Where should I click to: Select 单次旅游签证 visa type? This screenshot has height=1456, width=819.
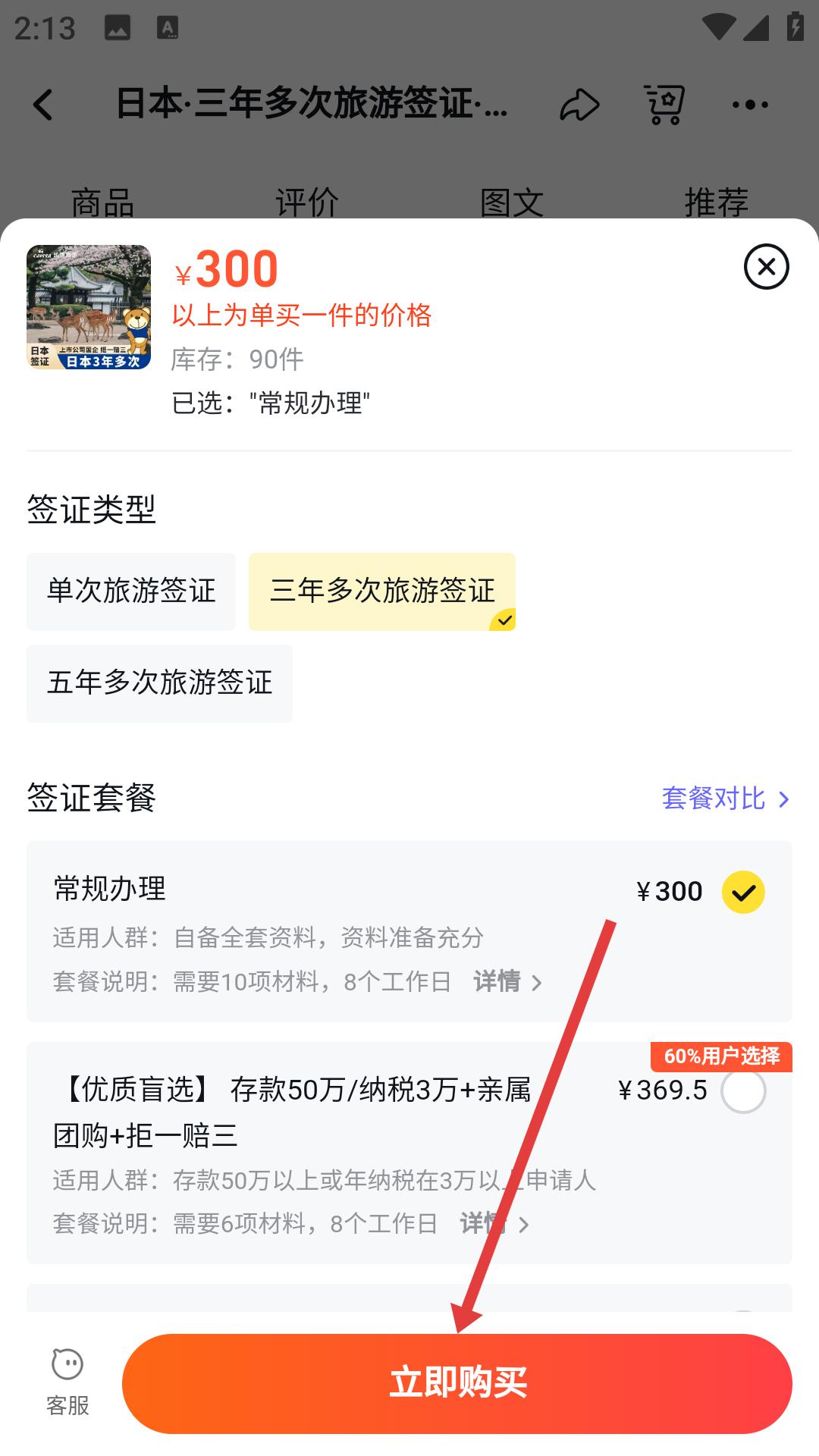point(131,591)
